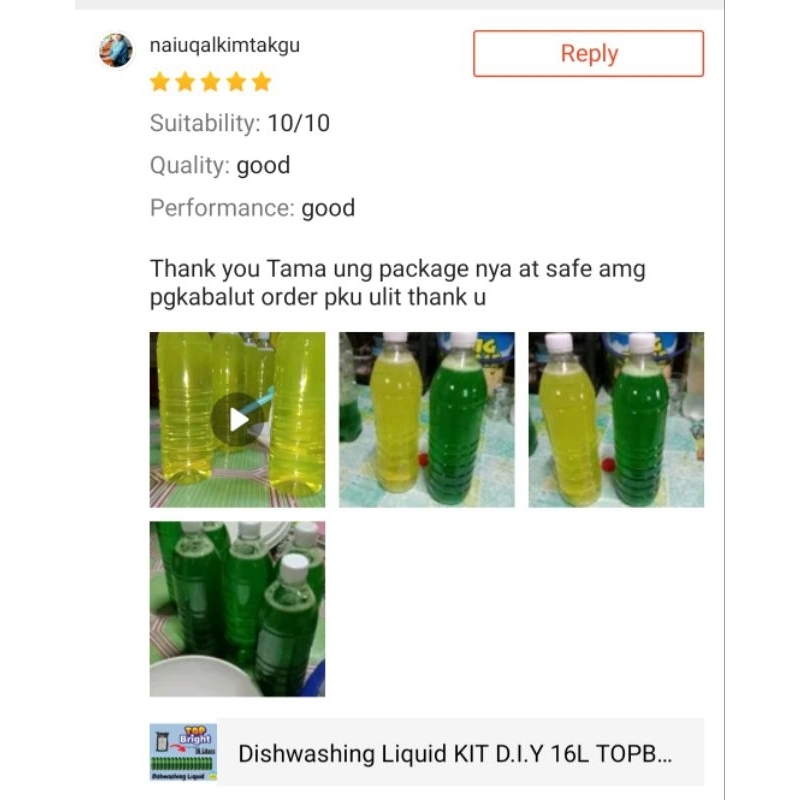Reply to naiuqalkimtakgu's review
This screenshot has width=800, height=800.
coord(588,54)
